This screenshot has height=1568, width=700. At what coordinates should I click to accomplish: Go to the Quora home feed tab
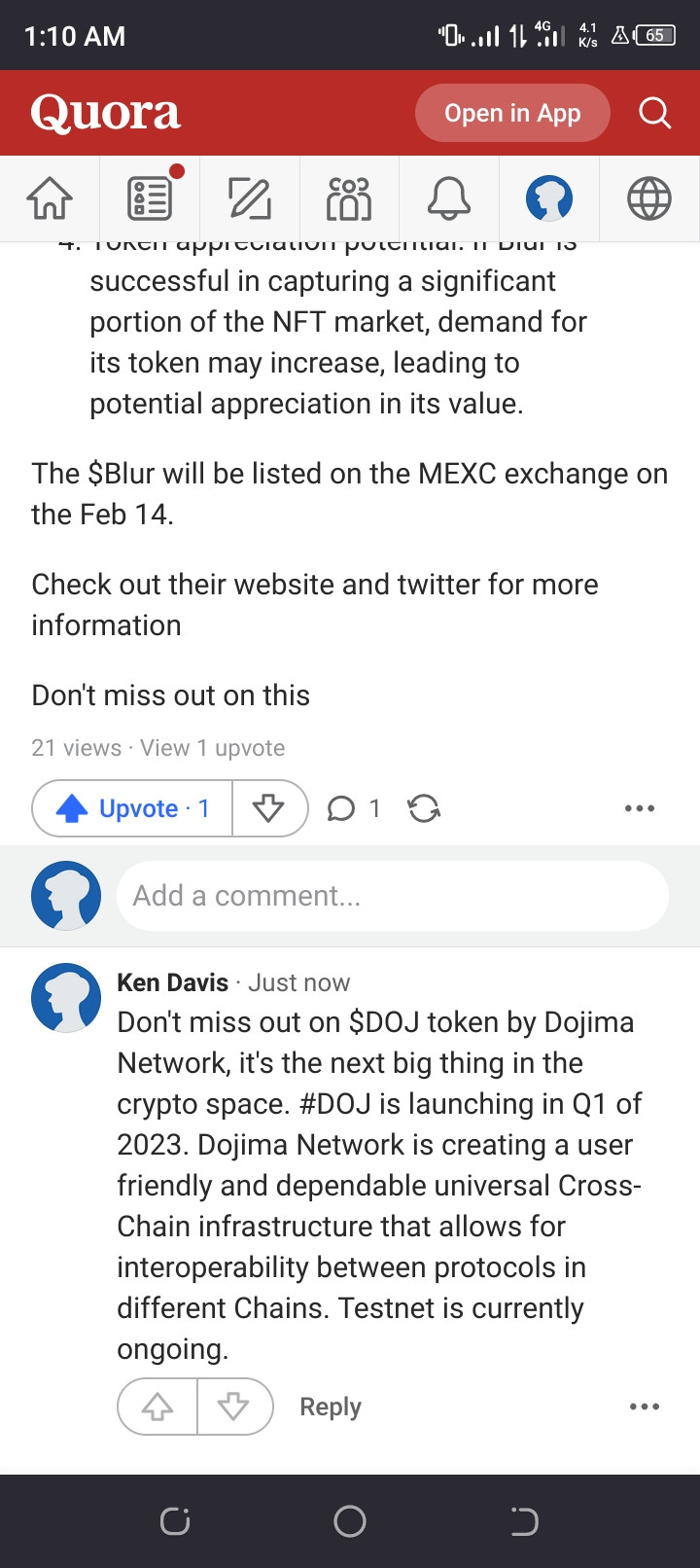click(50, 198)
